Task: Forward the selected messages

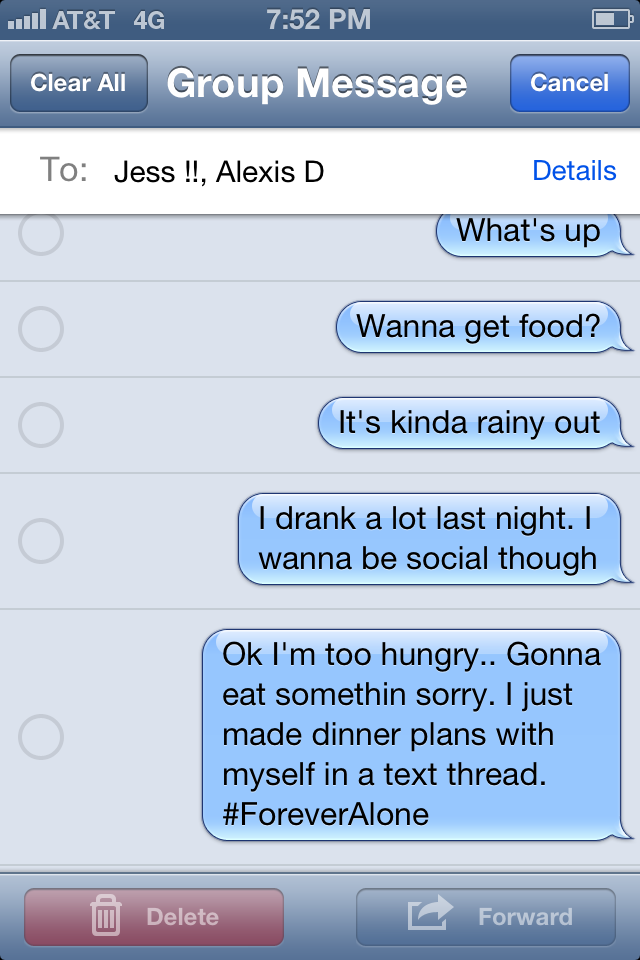Action: [486, 917]
